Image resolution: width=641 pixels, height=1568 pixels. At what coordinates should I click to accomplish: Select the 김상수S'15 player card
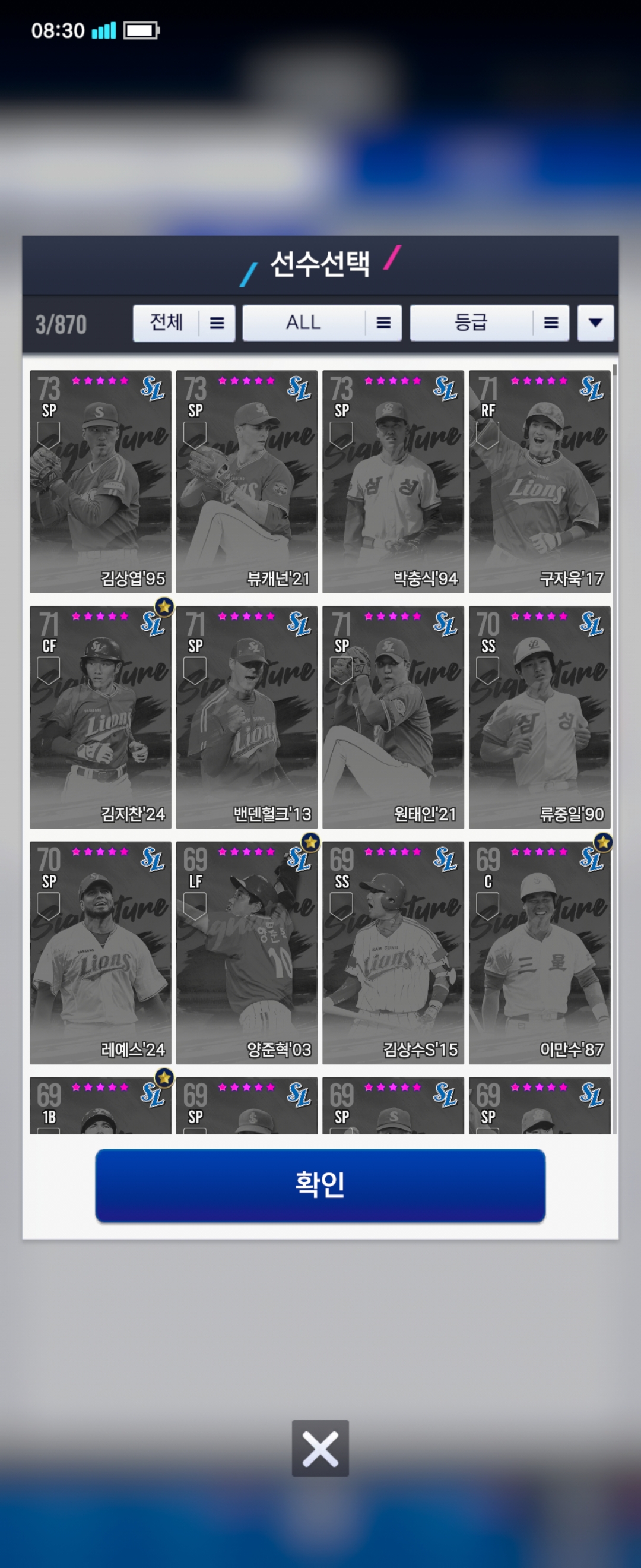[x=393, y=952]
